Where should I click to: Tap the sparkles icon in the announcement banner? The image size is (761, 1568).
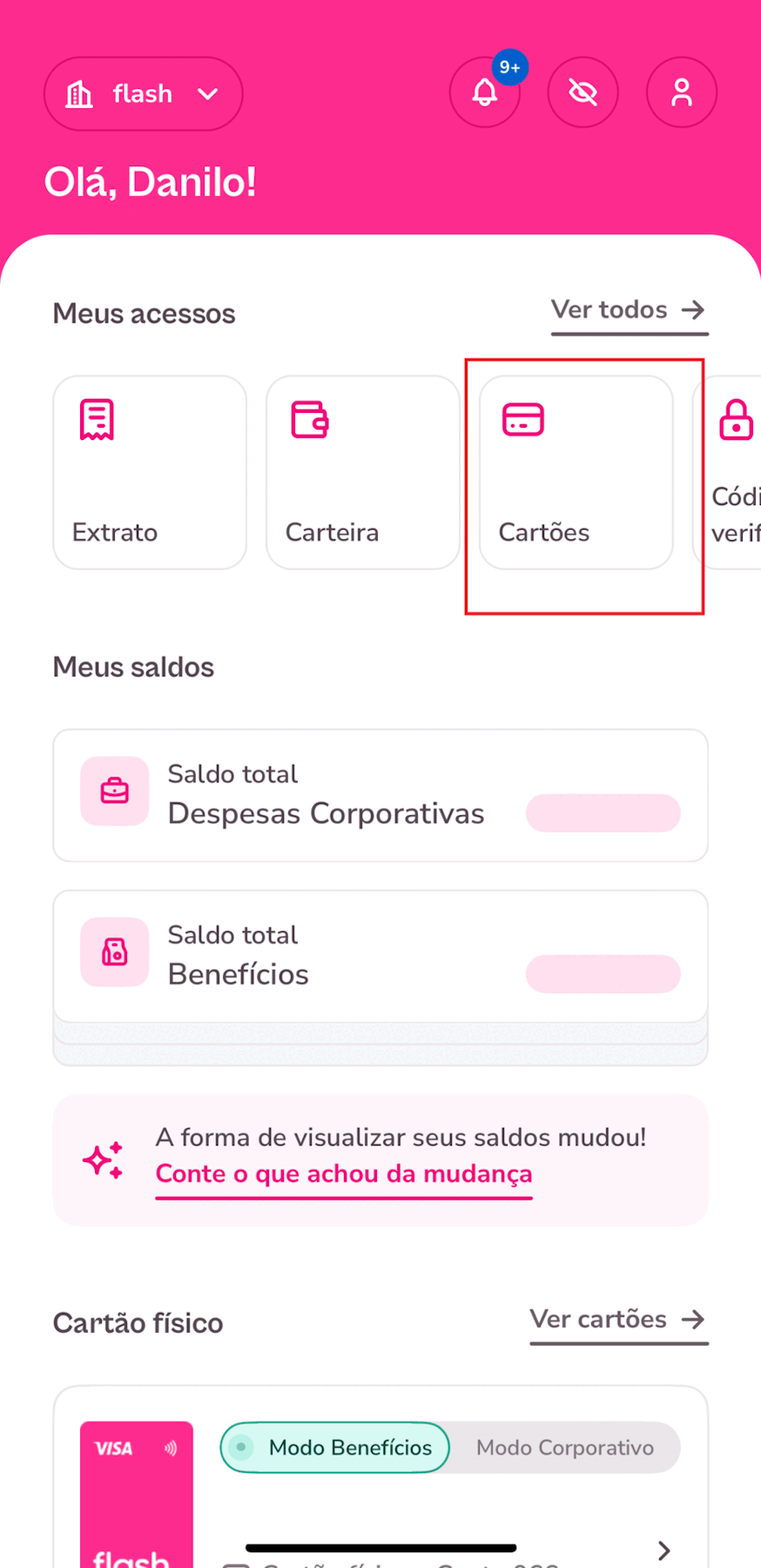pyautogui.click(x=104, y=1159)
